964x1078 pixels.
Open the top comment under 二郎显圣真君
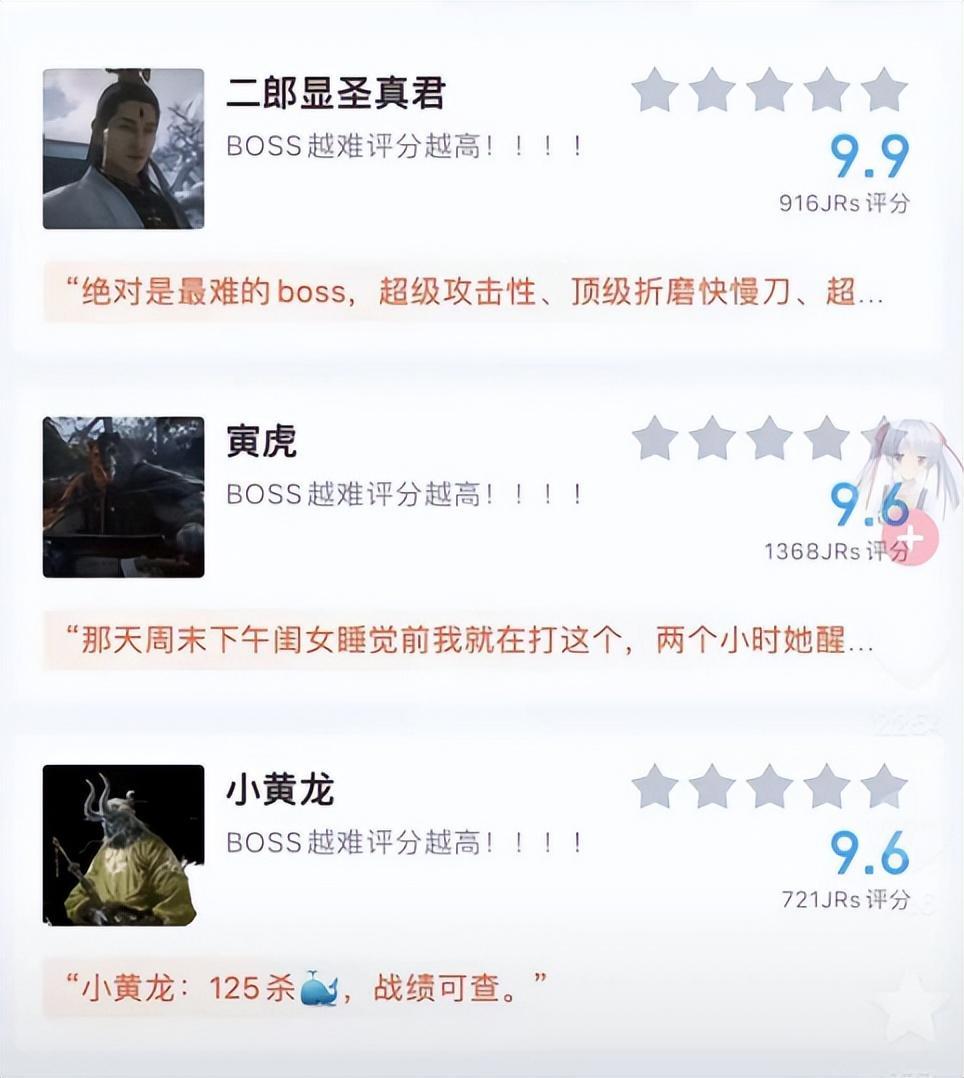[x=474, y=293]
